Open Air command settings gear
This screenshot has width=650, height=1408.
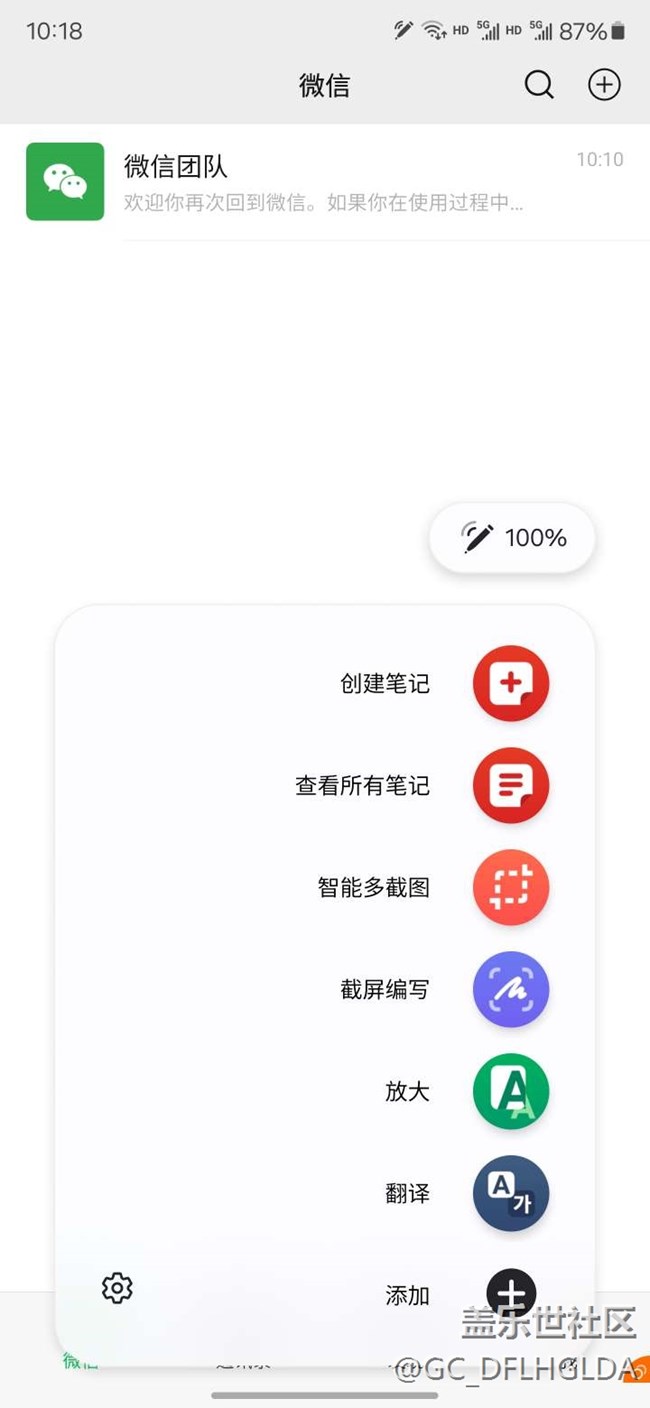pyautogui.click(x=117, y=1288)
